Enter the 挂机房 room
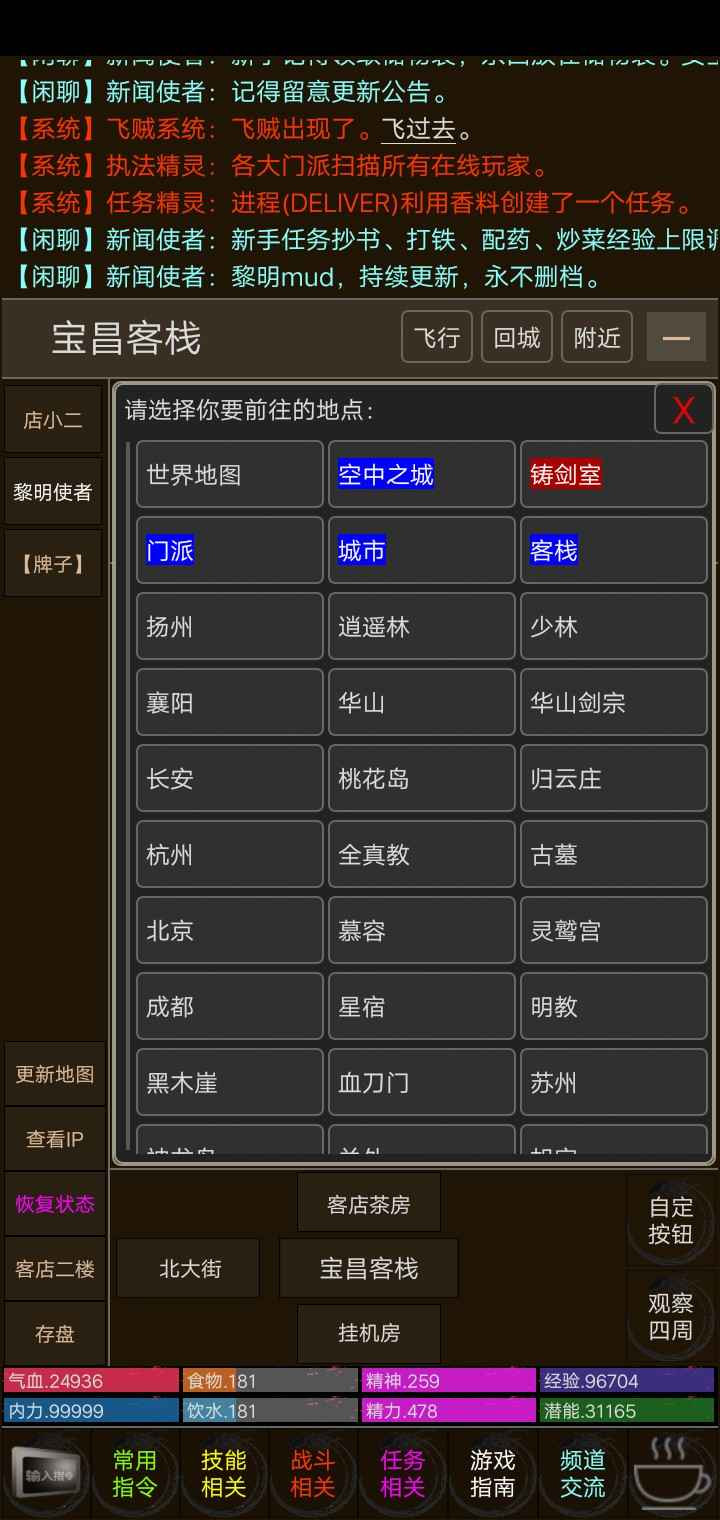Viewport: 720px width, 1520px height. coord(368,1333)
